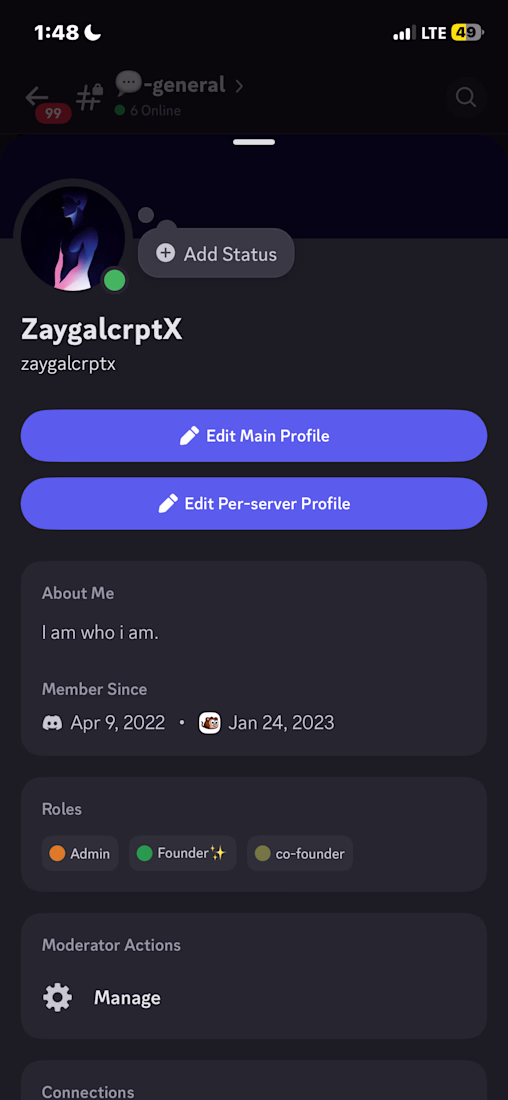The height and width of the screenshot is (1100, 508).
Task: Tap the sheet drag handle
Action: tap(254, 142)
